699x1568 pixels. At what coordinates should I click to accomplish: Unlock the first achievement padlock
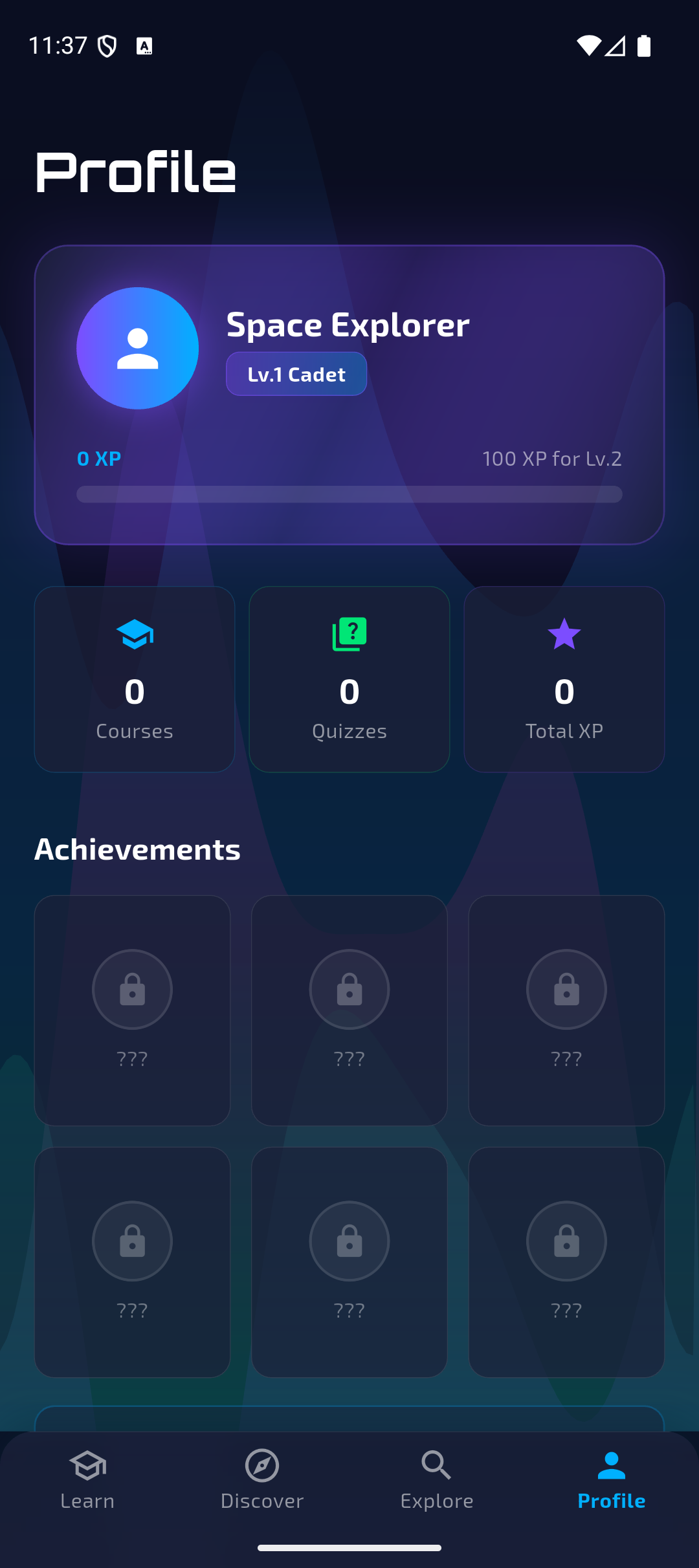pyautogui.click(x=132, y=988)
